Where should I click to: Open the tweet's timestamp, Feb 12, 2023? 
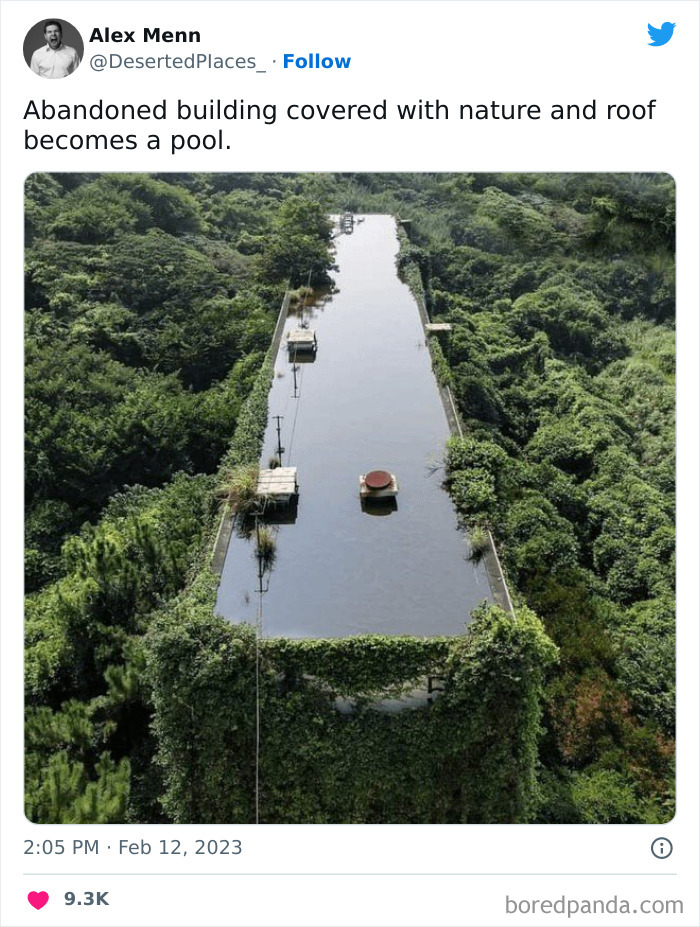133,848
